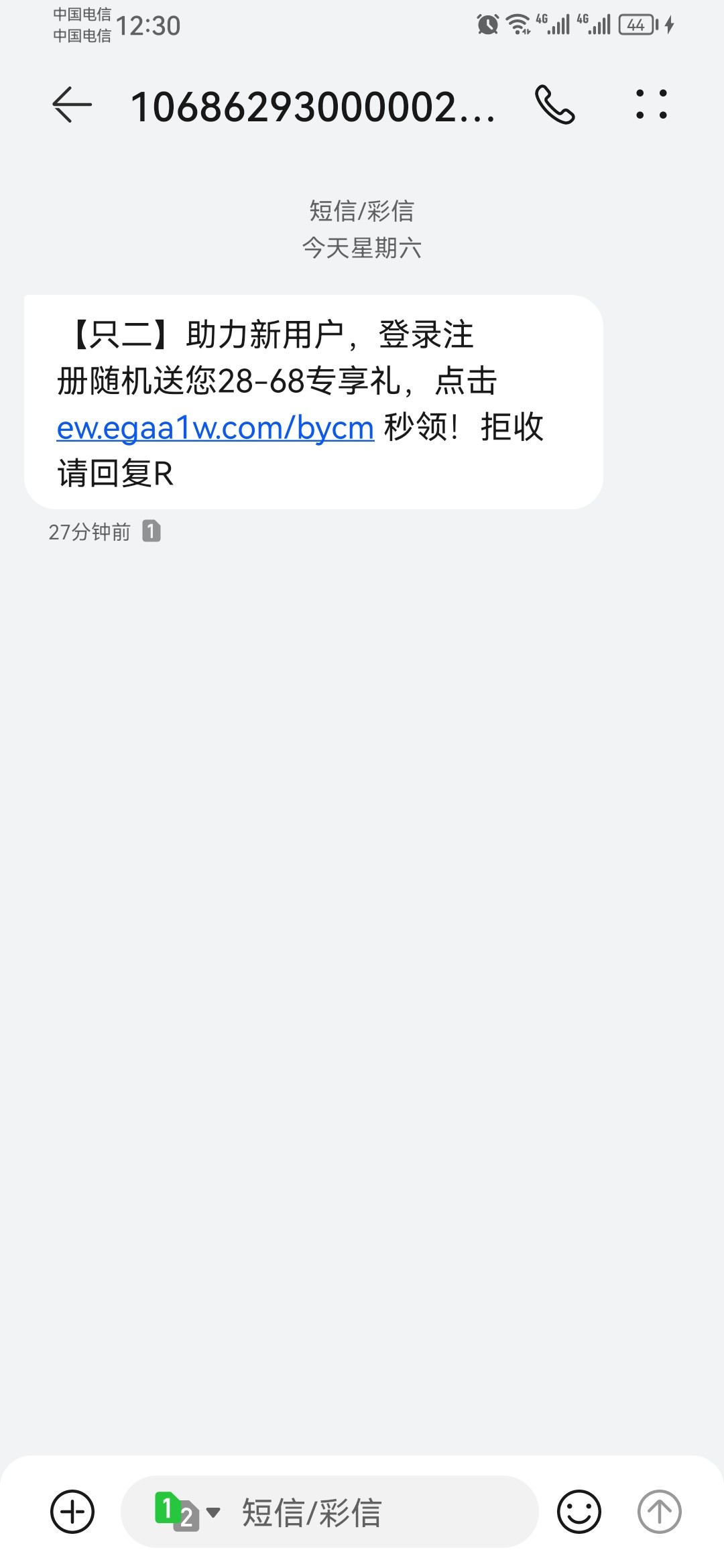This screenshot has height=1568, width=724.
Task: Open the ew.egaa1w.com/bycm link
Action: (x=215, y=428)
